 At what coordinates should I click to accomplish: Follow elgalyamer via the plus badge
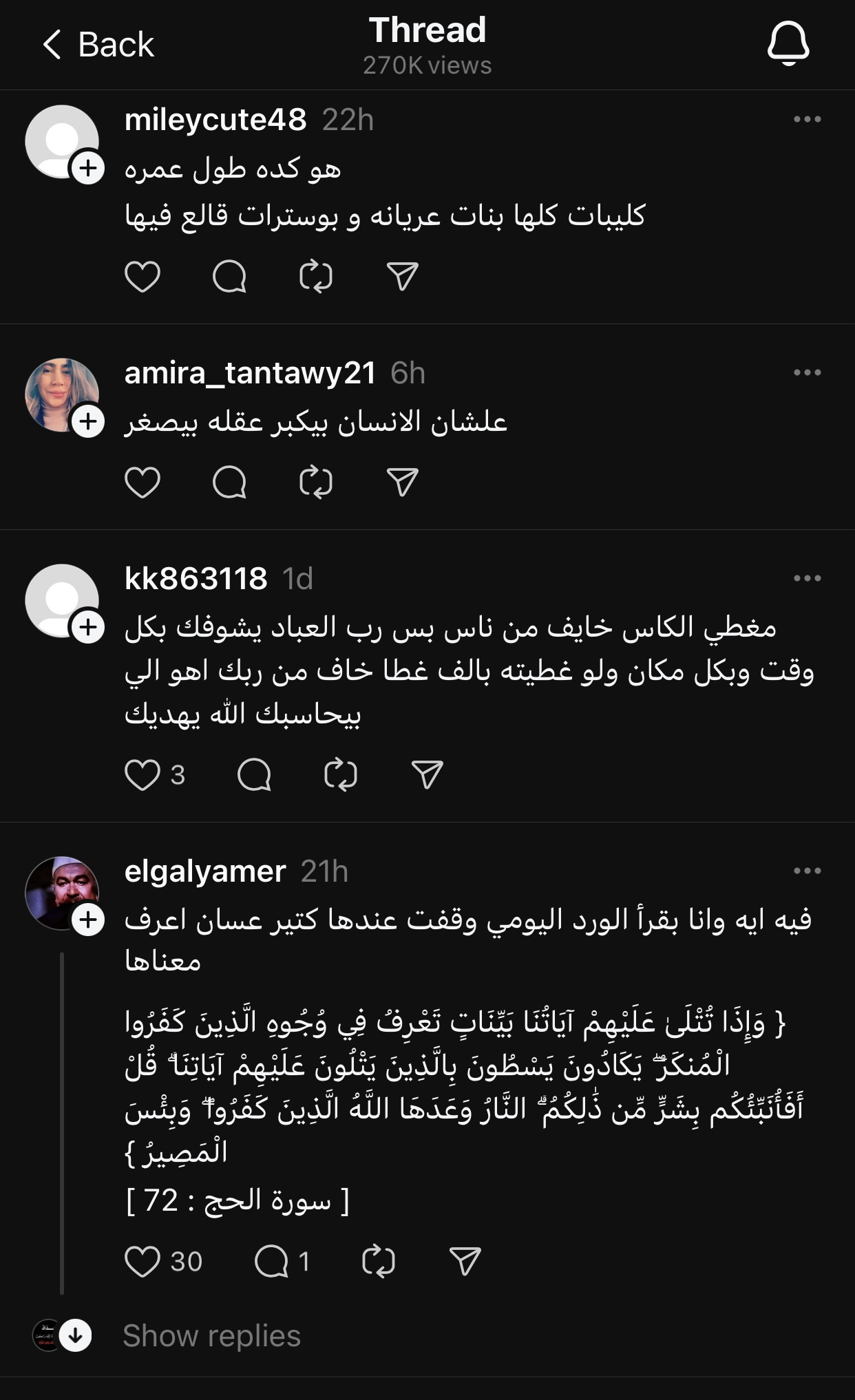coord(88,920)
